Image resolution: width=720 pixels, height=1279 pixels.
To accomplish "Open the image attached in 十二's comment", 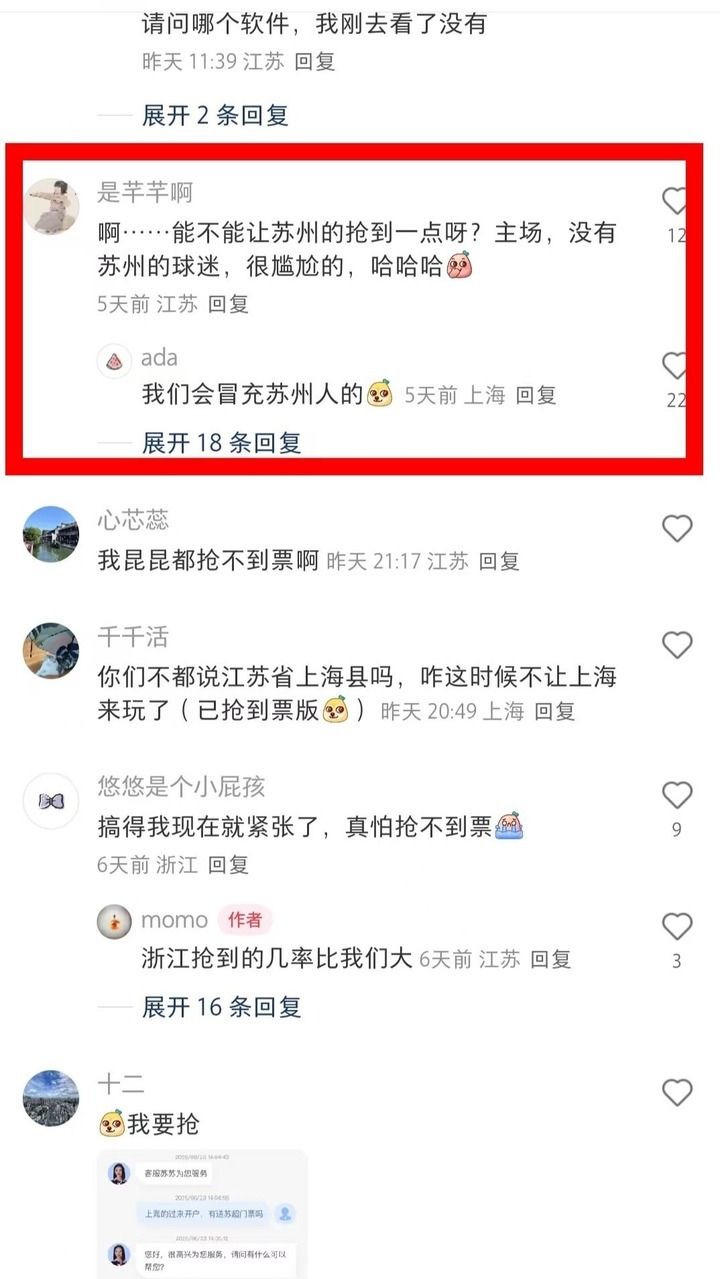I will [x=202, y=1214].
